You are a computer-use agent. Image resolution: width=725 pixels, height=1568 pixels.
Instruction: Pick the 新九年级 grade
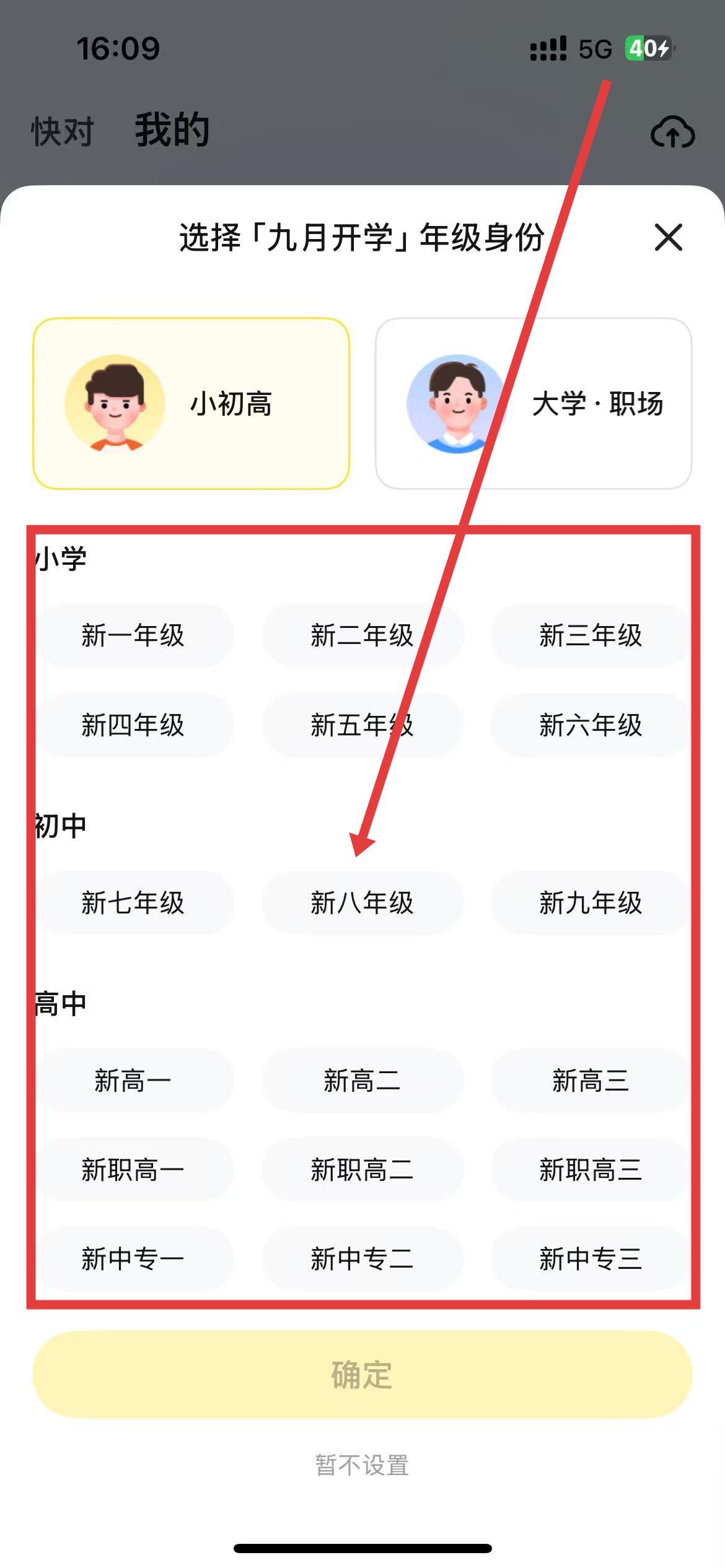click(590, 903)
